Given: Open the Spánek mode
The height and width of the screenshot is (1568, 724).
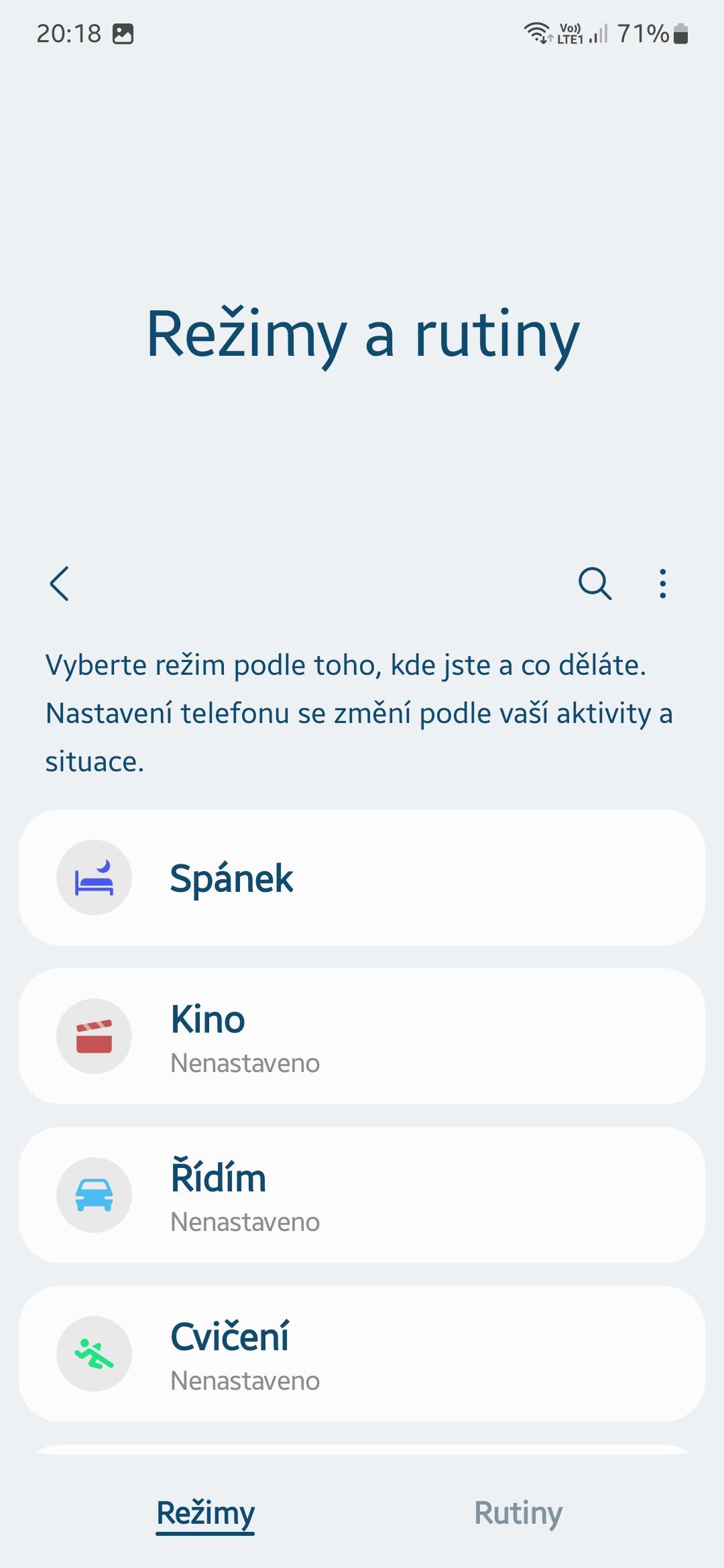Looking at the screenshot, I should (362, 878).
